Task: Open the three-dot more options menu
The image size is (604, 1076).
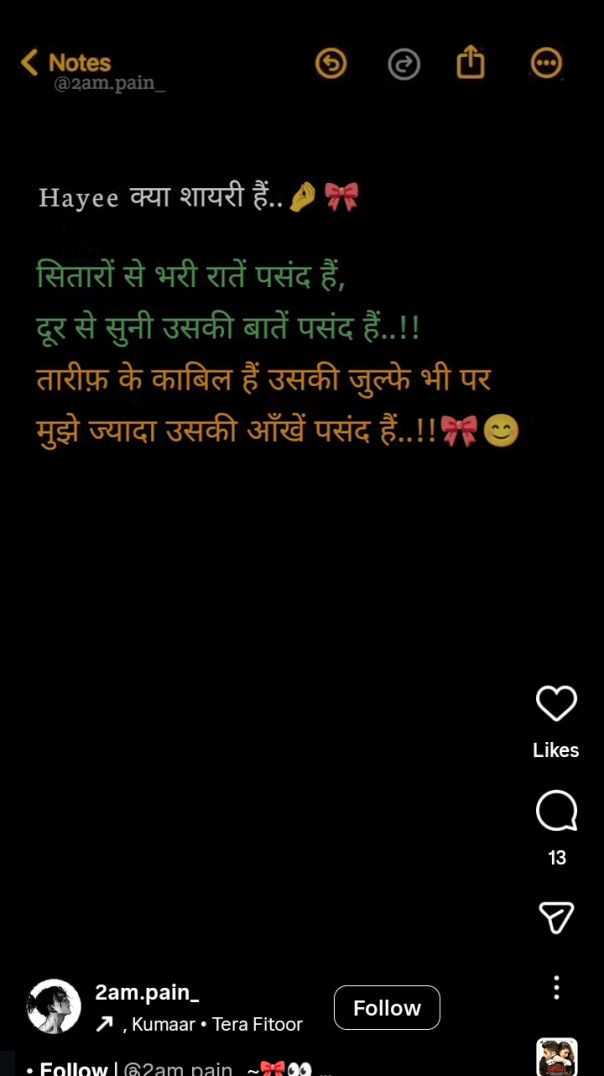Action: [x=556, y=988]
